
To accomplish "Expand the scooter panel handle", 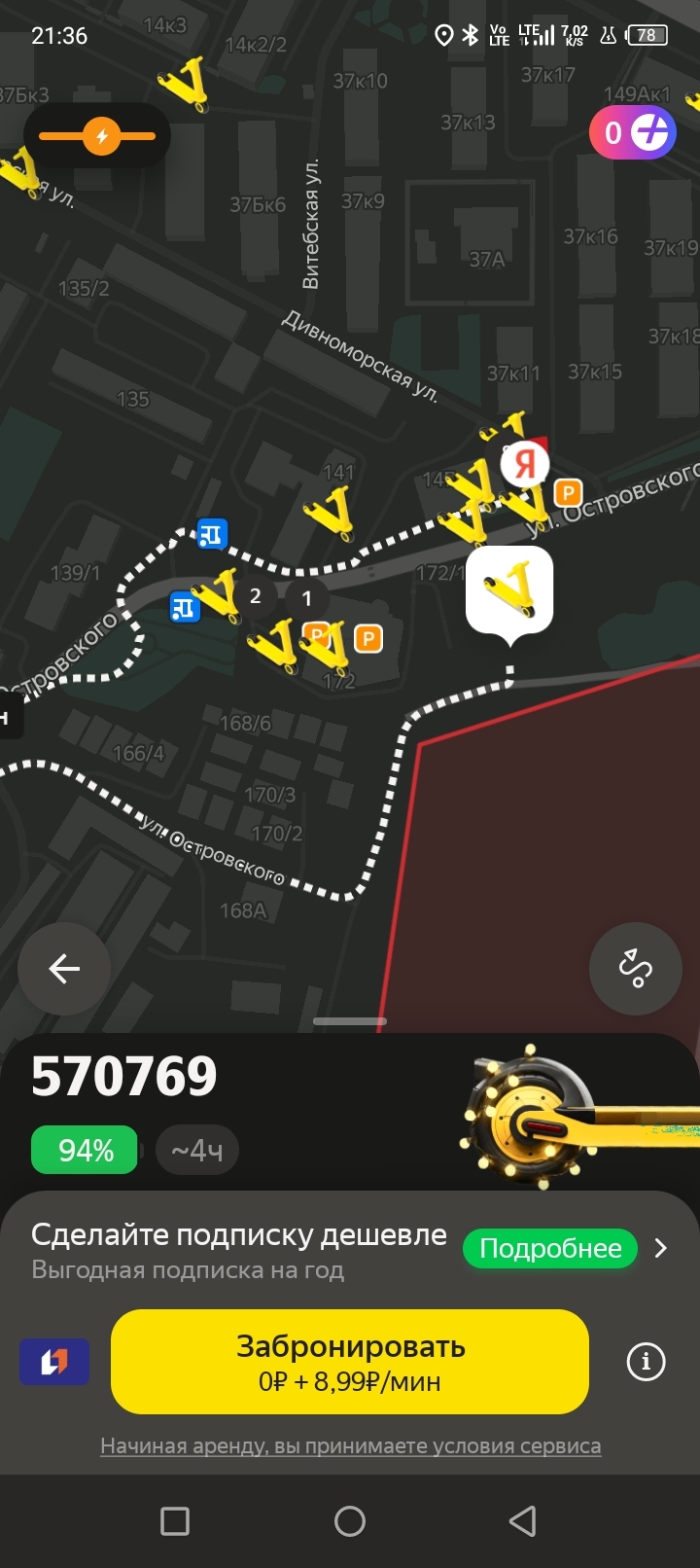I will click(x=350, y=1021).
